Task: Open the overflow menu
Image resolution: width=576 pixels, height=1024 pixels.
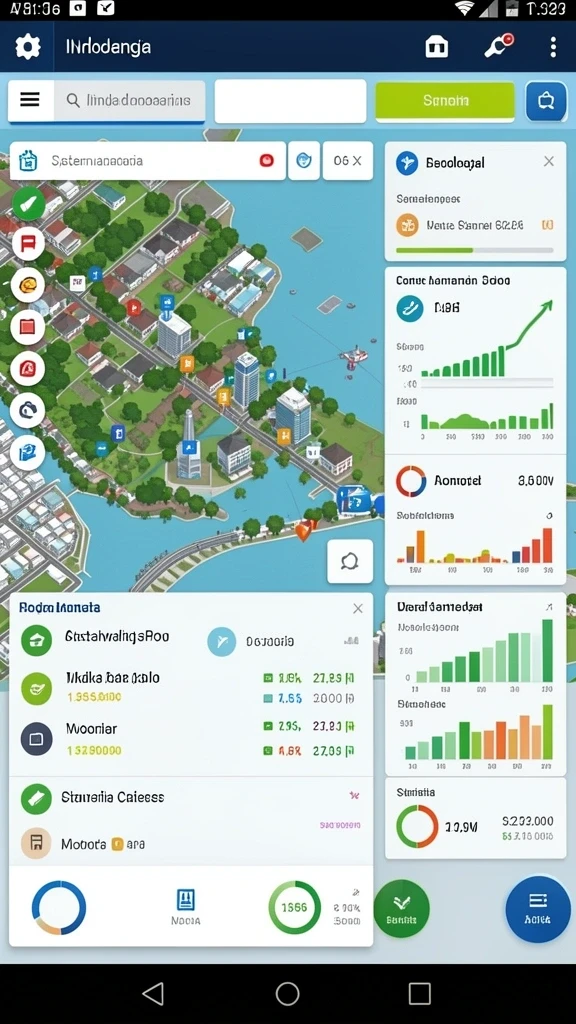Action: click(553, 47)
